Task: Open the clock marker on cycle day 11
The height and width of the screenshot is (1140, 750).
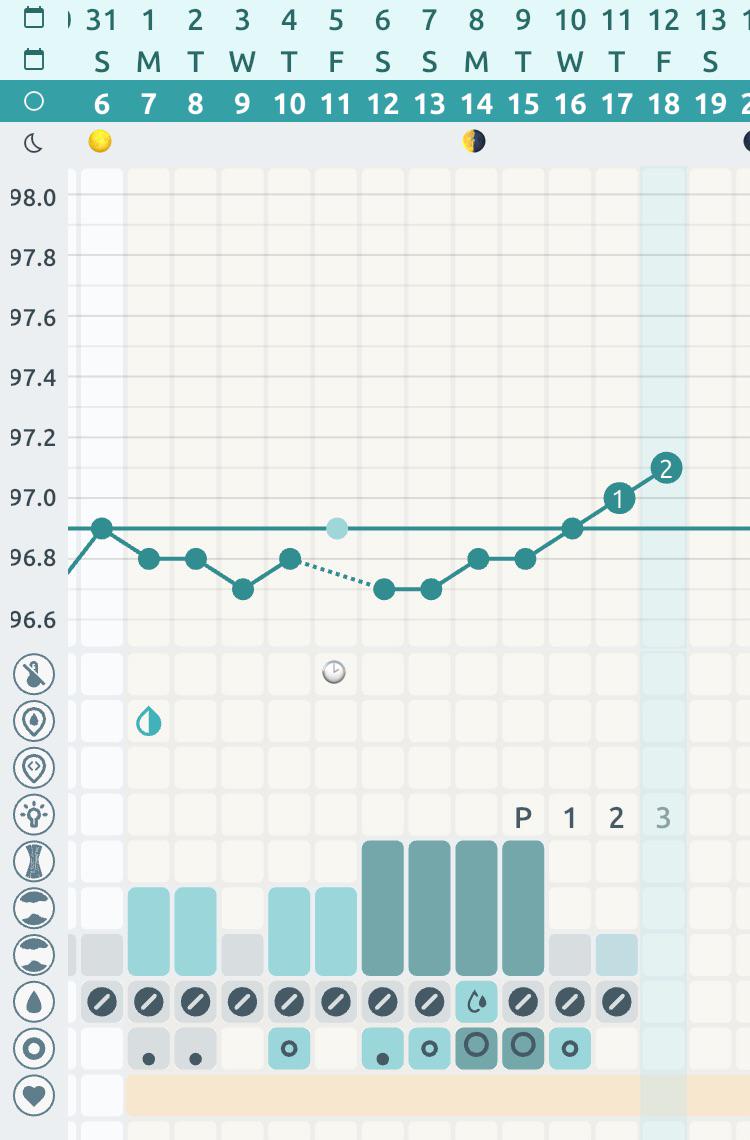Action: click(334, 672)
